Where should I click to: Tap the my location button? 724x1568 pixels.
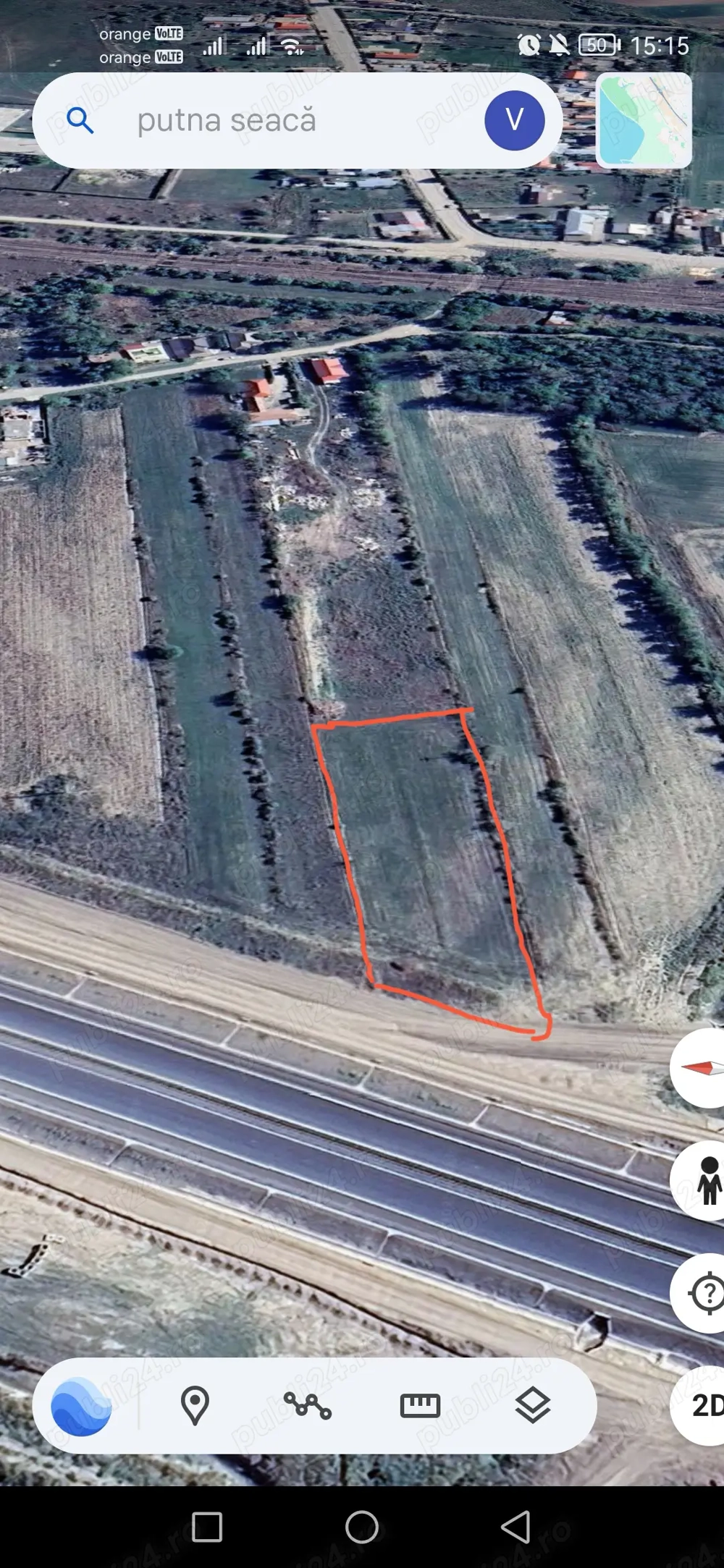point(704,1293)
